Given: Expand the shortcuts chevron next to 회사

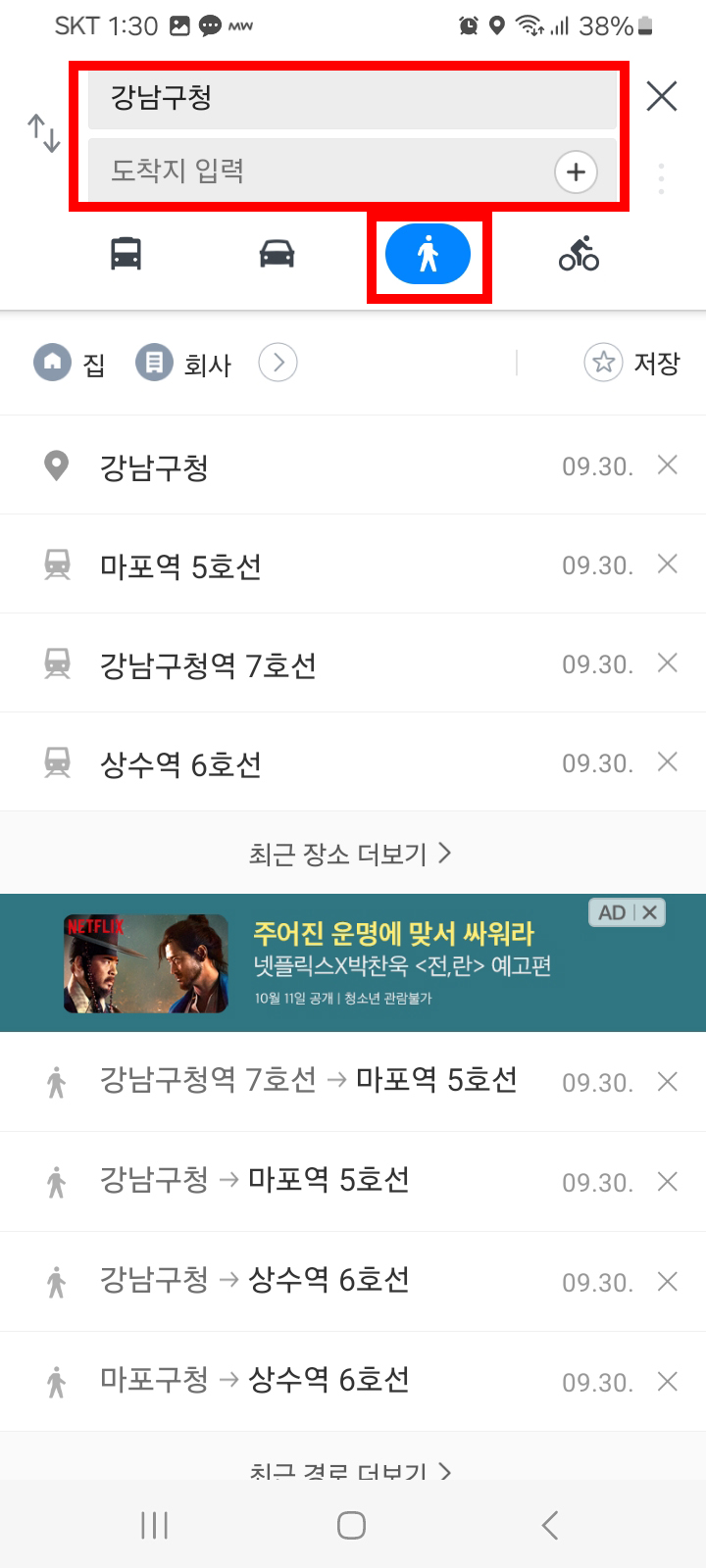Looking at the screenshot, I should (278, 363).
